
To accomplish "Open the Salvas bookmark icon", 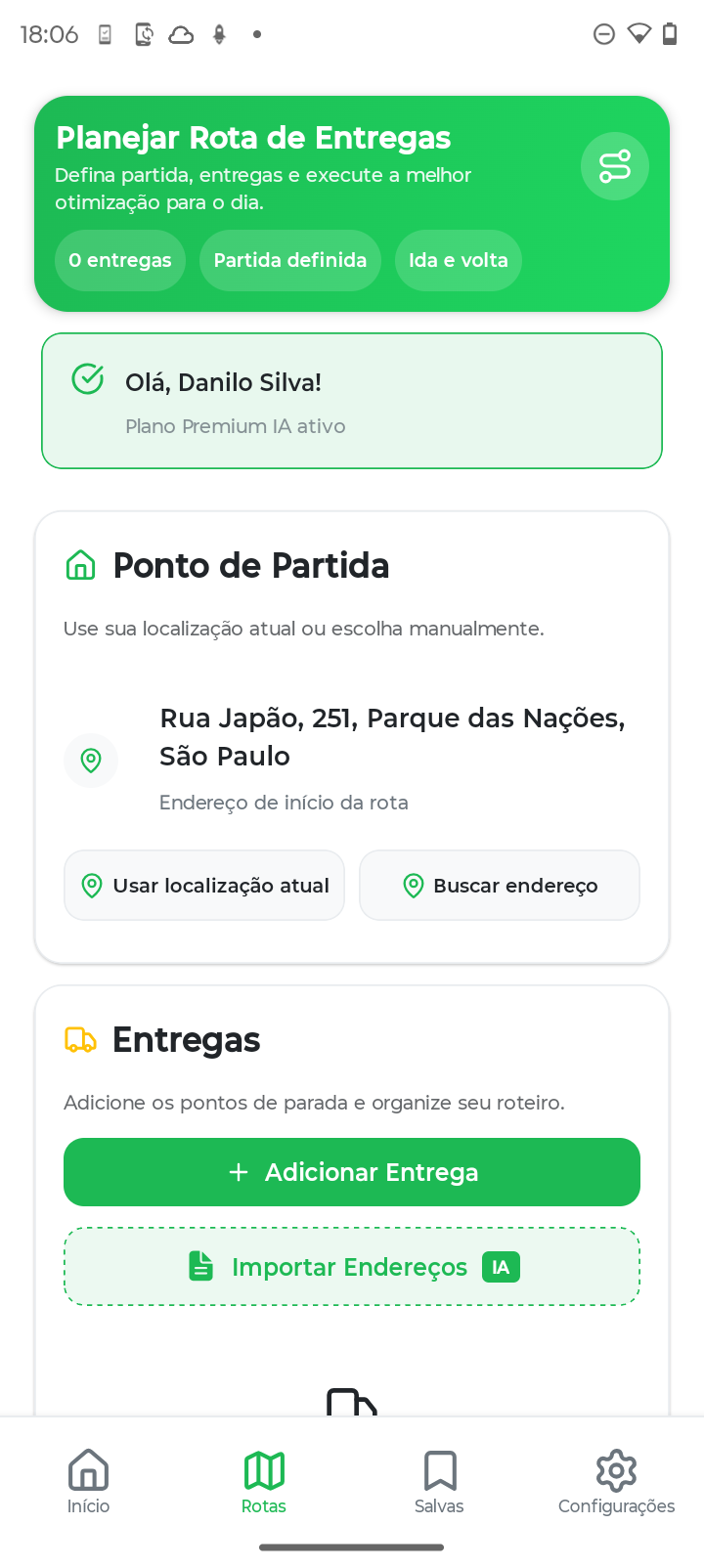I will pos(439,1468).
